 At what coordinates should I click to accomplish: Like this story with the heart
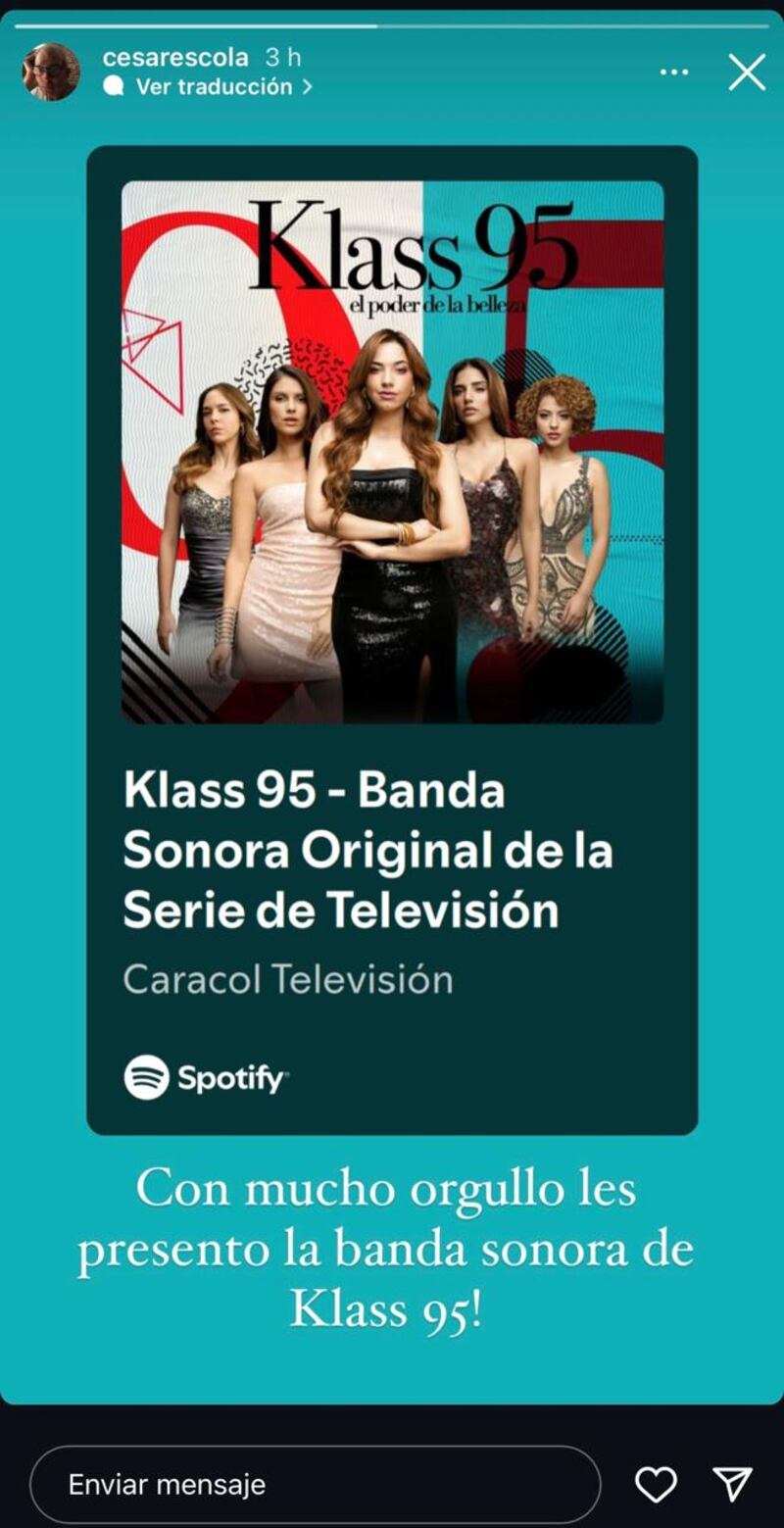pos(656,1484)
